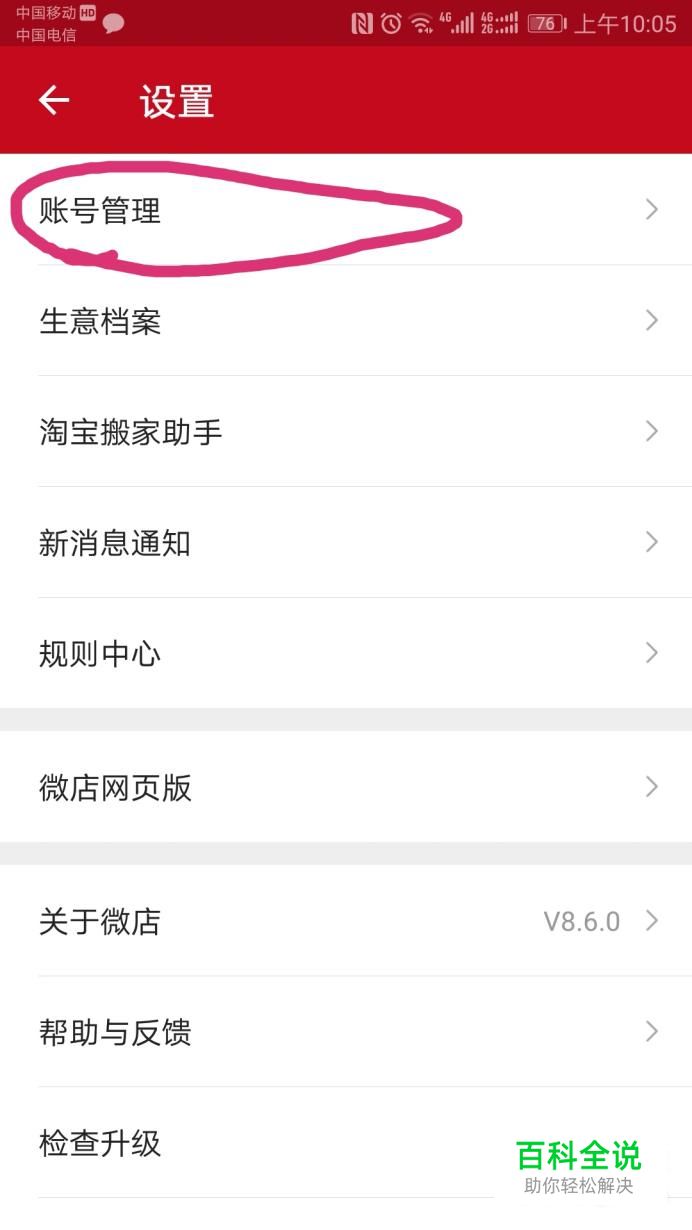Open 关于微店 version info
The width and height of the screenshot is (692, 1230).
pos(346,921)
